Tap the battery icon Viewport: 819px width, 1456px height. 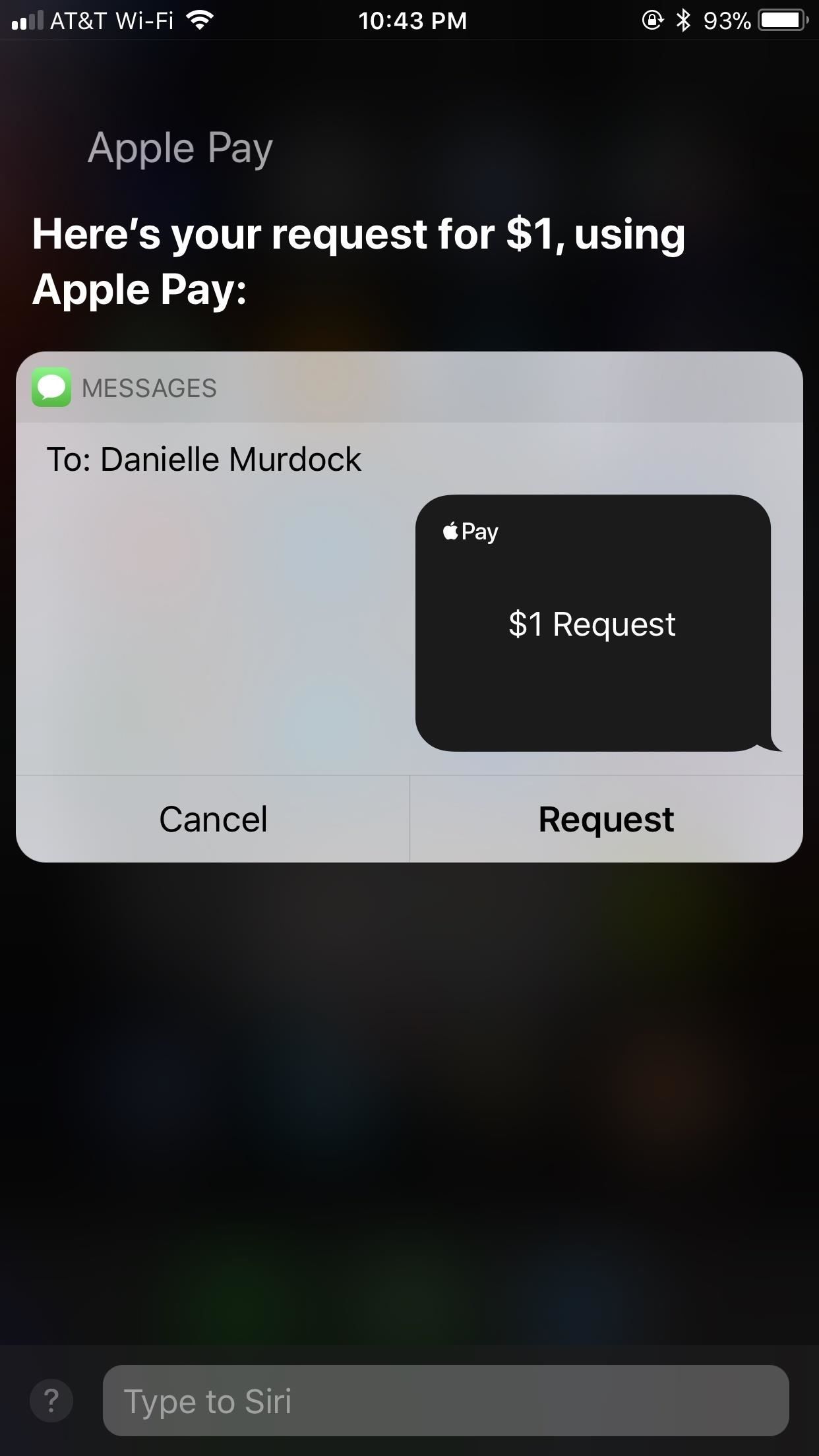pyautogui.click(x=783, y=20)
